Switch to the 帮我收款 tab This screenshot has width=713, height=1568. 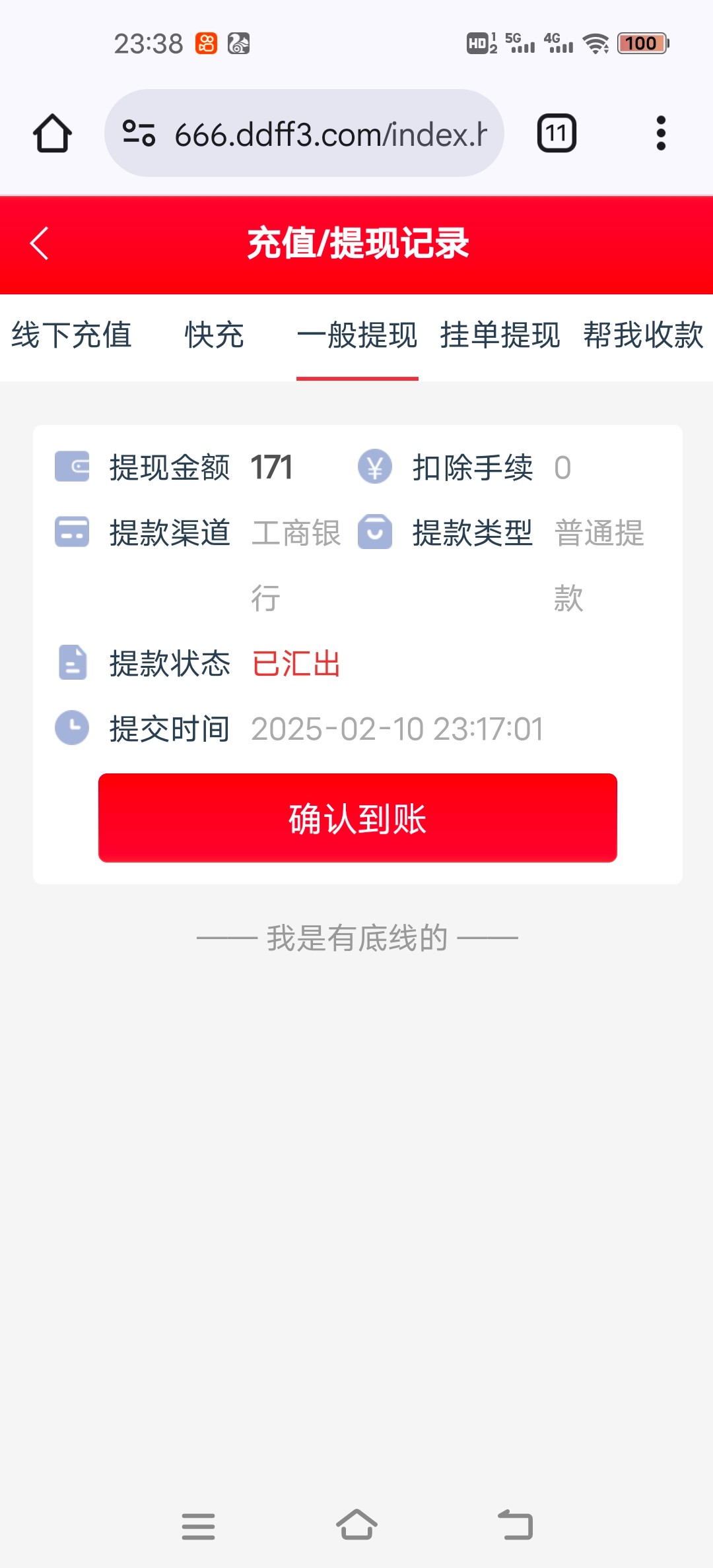(642, 335)
